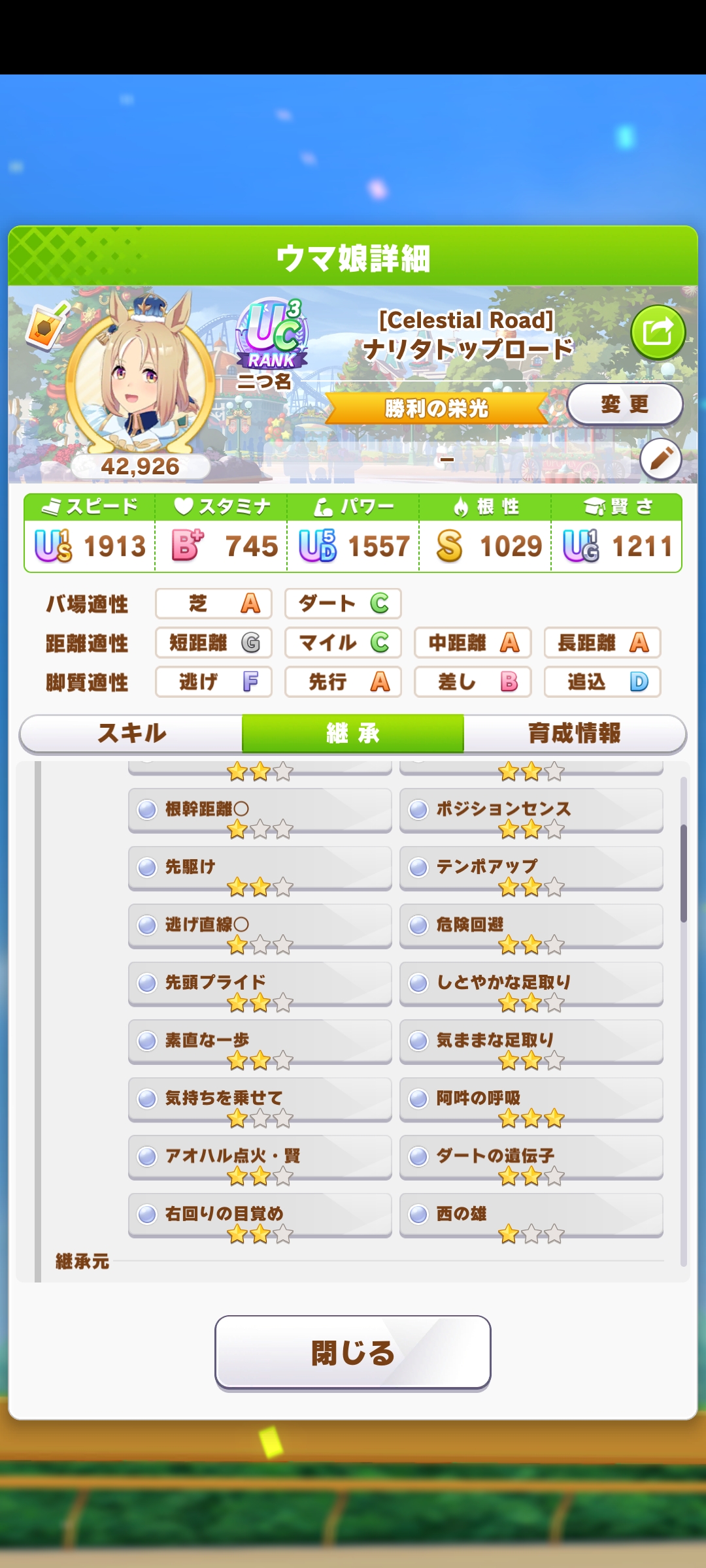View the 阿吽の呼吸 skill details
The height and width of the screenshot is (1568, 706).
point(531,1099)
